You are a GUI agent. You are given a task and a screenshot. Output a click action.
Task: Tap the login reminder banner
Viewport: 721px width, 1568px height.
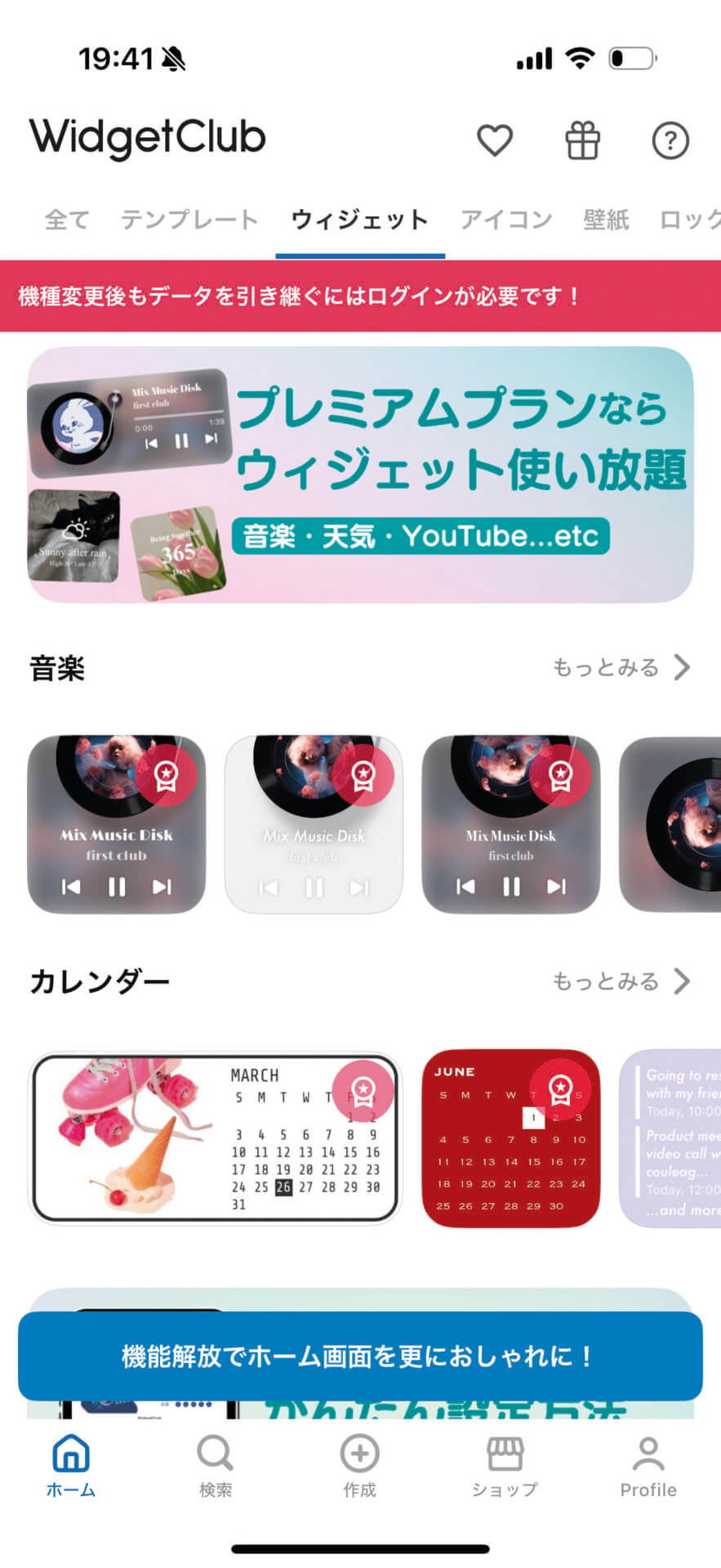click(x=360, y=296)
